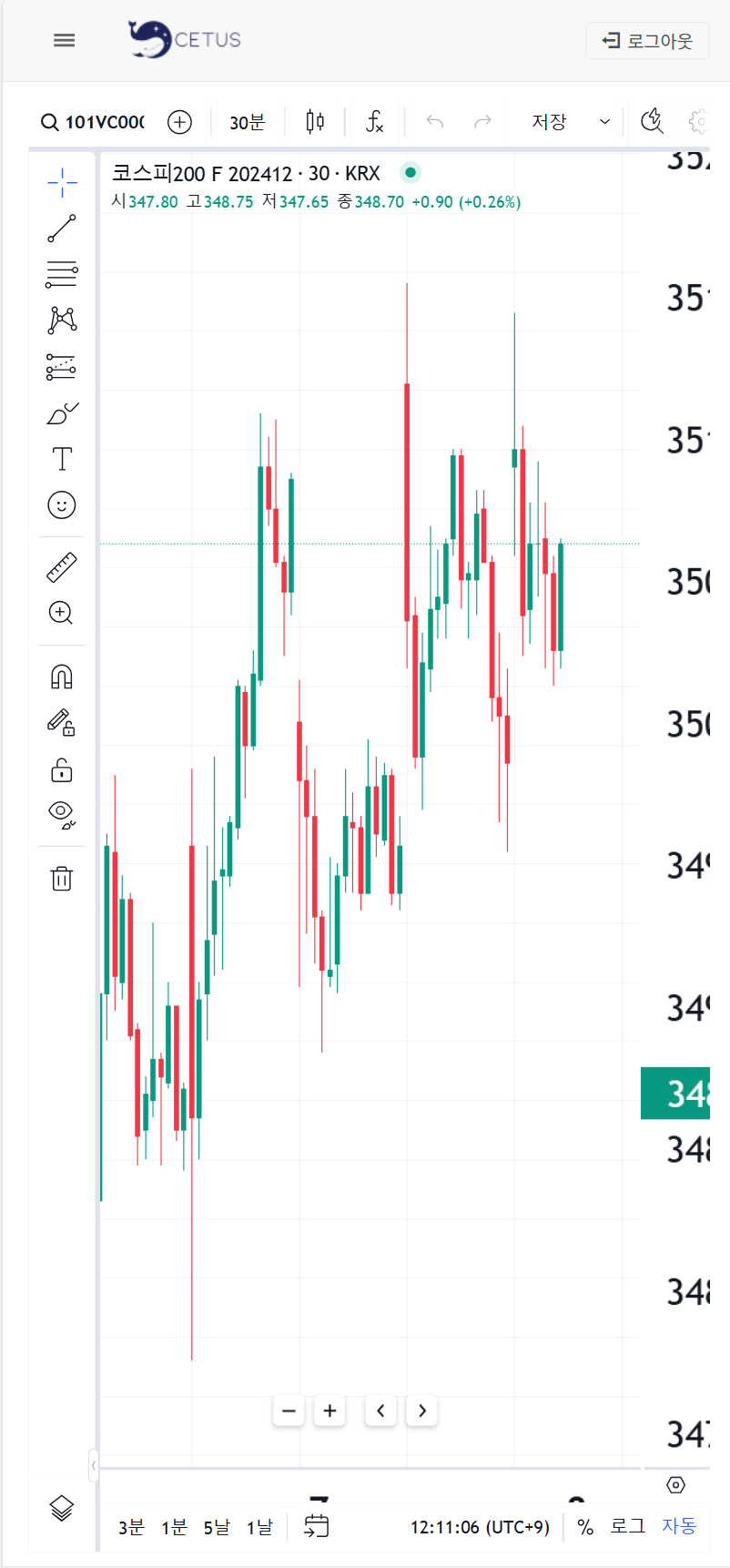The height and width of the screenshot is (1568, 730).
Task: Zoom out the chart with minus button
Action: (x=289, y=1410)
